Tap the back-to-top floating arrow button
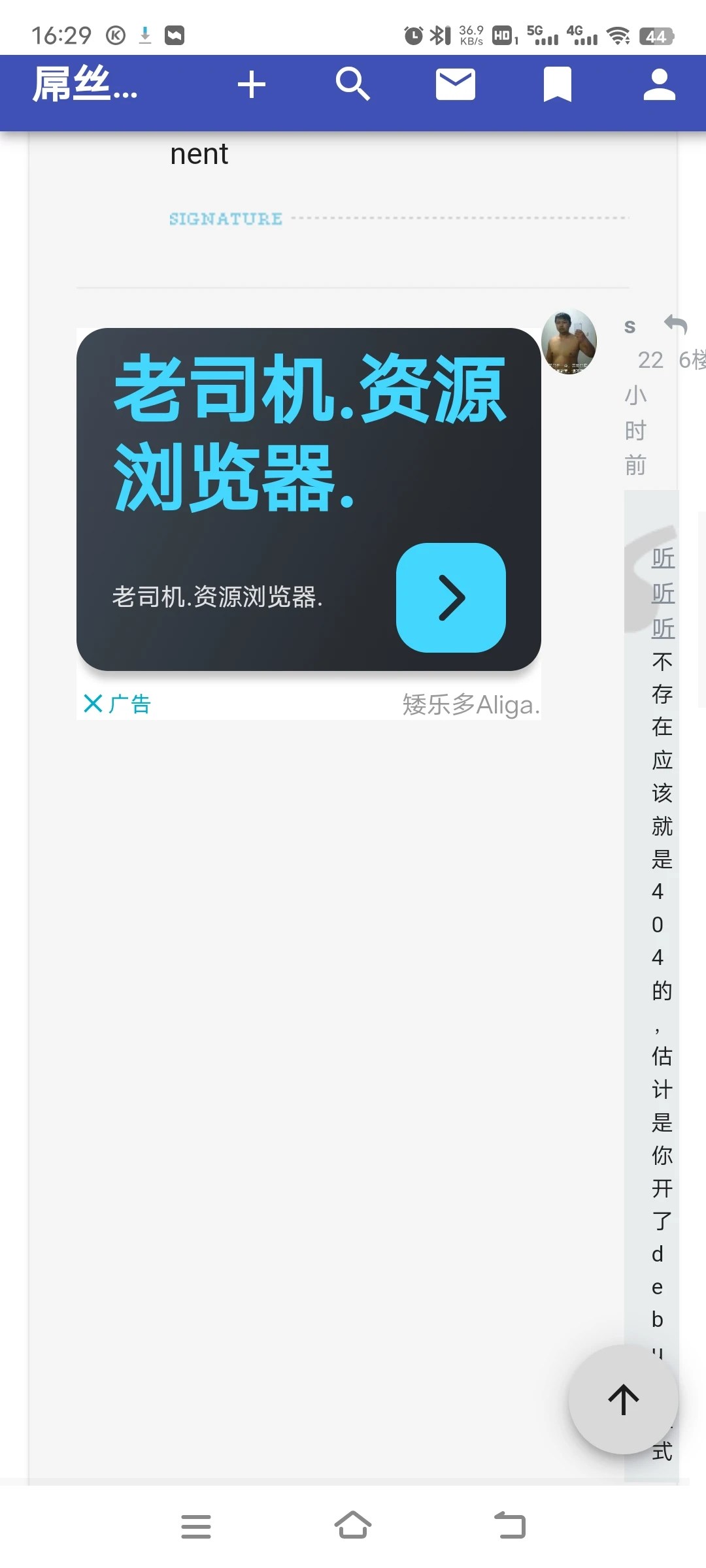The image size is (706, 1568). pos(624,1400)
